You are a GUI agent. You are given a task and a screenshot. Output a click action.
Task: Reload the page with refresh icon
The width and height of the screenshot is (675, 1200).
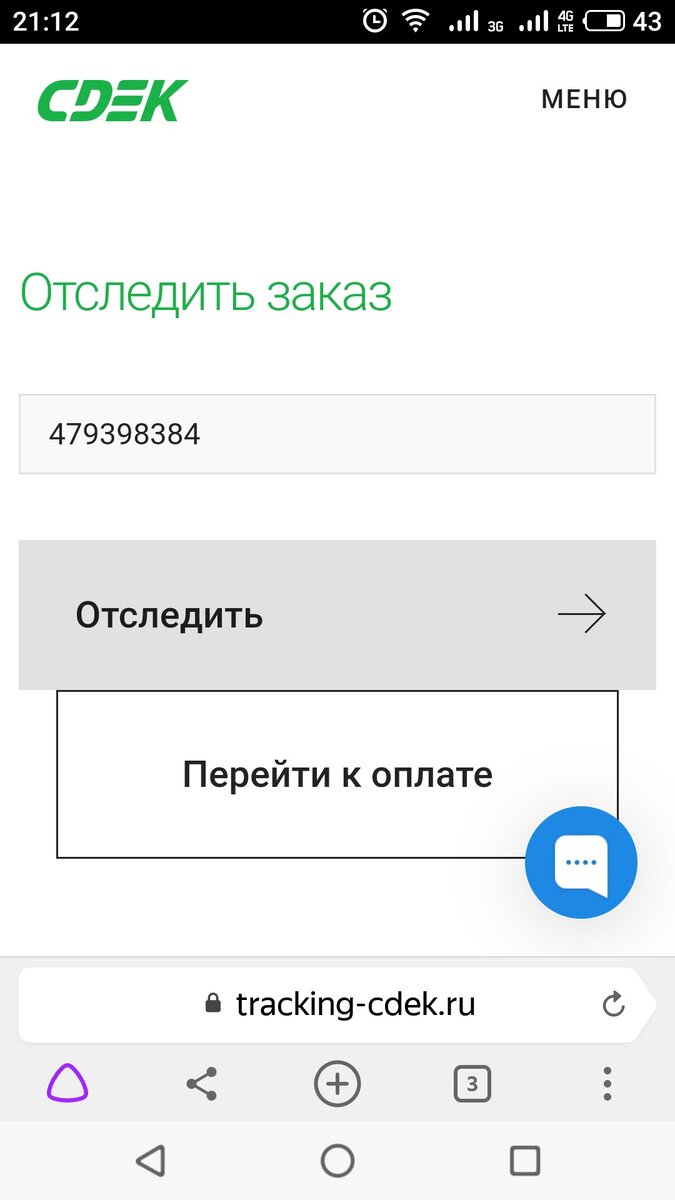pyautogui.click(x=614, y=1004)
